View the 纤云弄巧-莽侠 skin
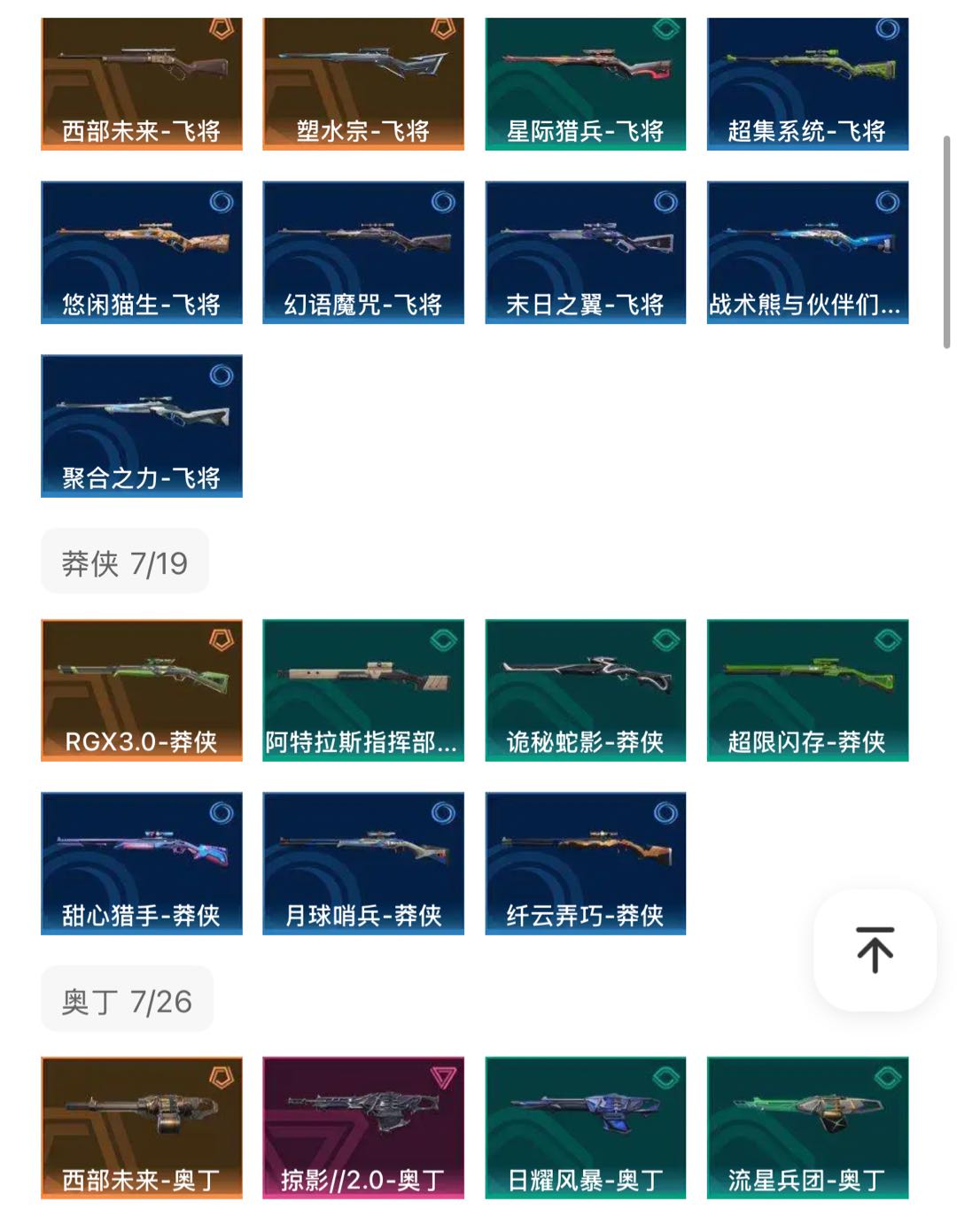 click(586, 864)
